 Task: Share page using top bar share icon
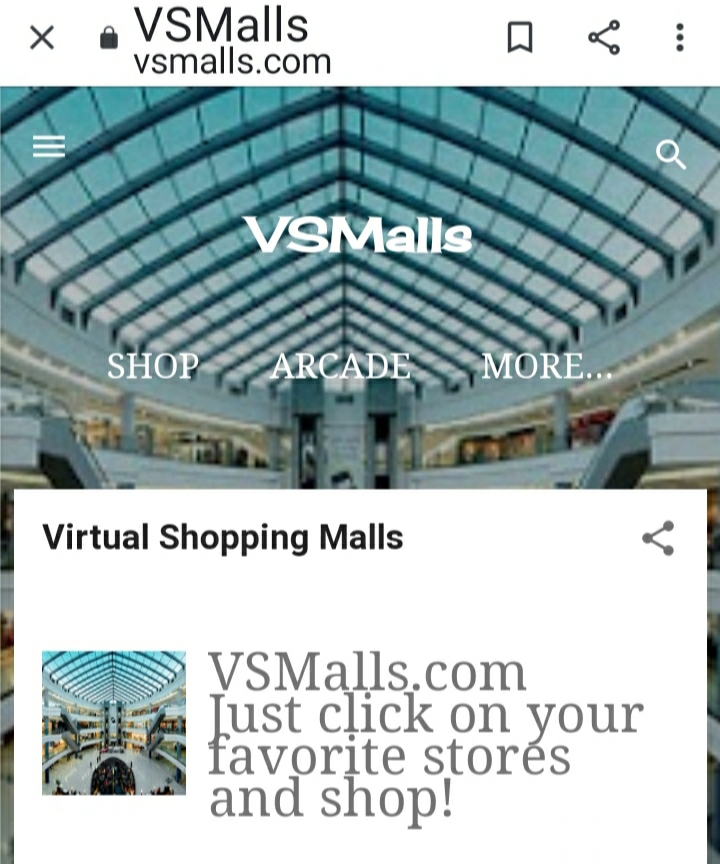coord(603,38)
